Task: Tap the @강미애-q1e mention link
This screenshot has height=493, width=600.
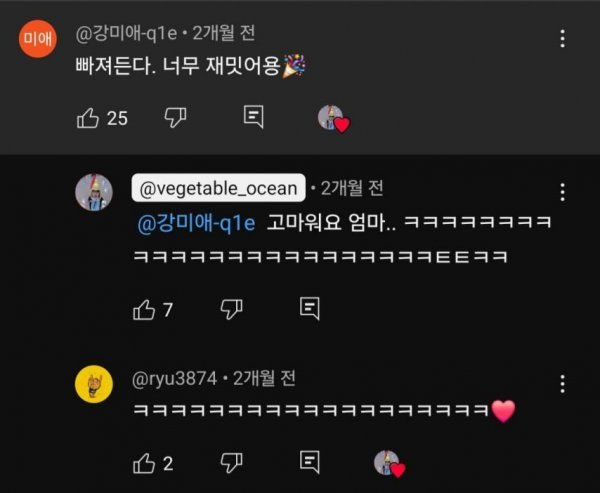Action: click(x=196, y=223)
